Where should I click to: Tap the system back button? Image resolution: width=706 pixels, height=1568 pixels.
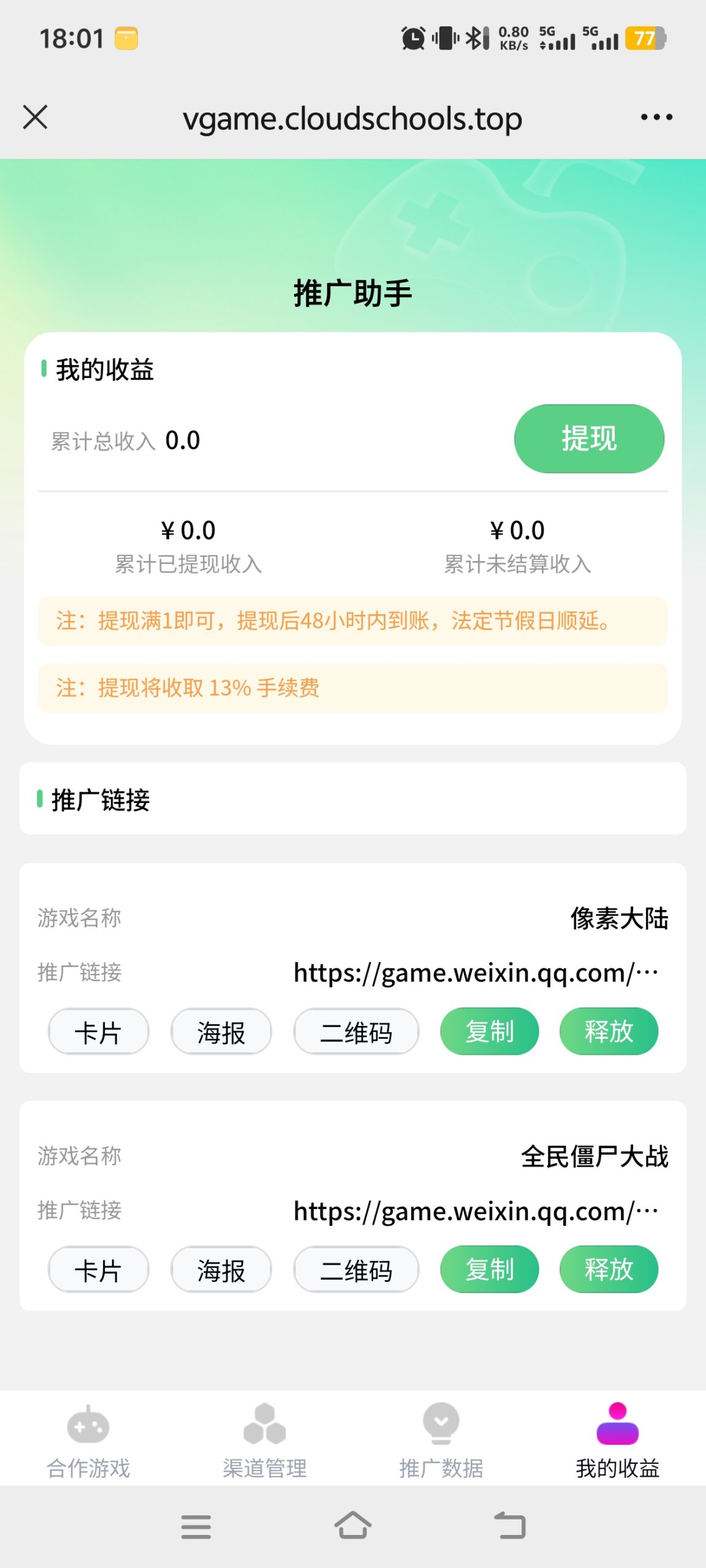click(x=510, y=1526)
